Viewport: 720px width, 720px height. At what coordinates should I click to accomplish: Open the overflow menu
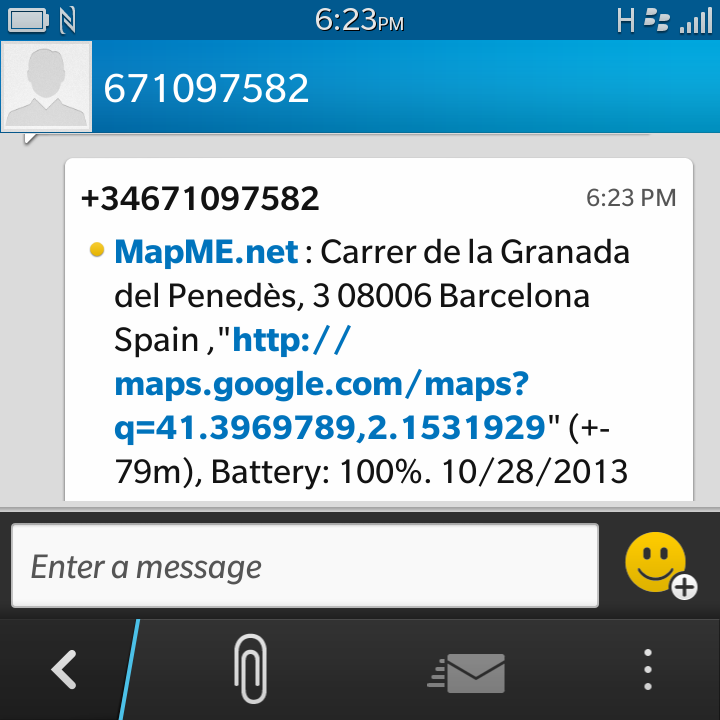648,669
